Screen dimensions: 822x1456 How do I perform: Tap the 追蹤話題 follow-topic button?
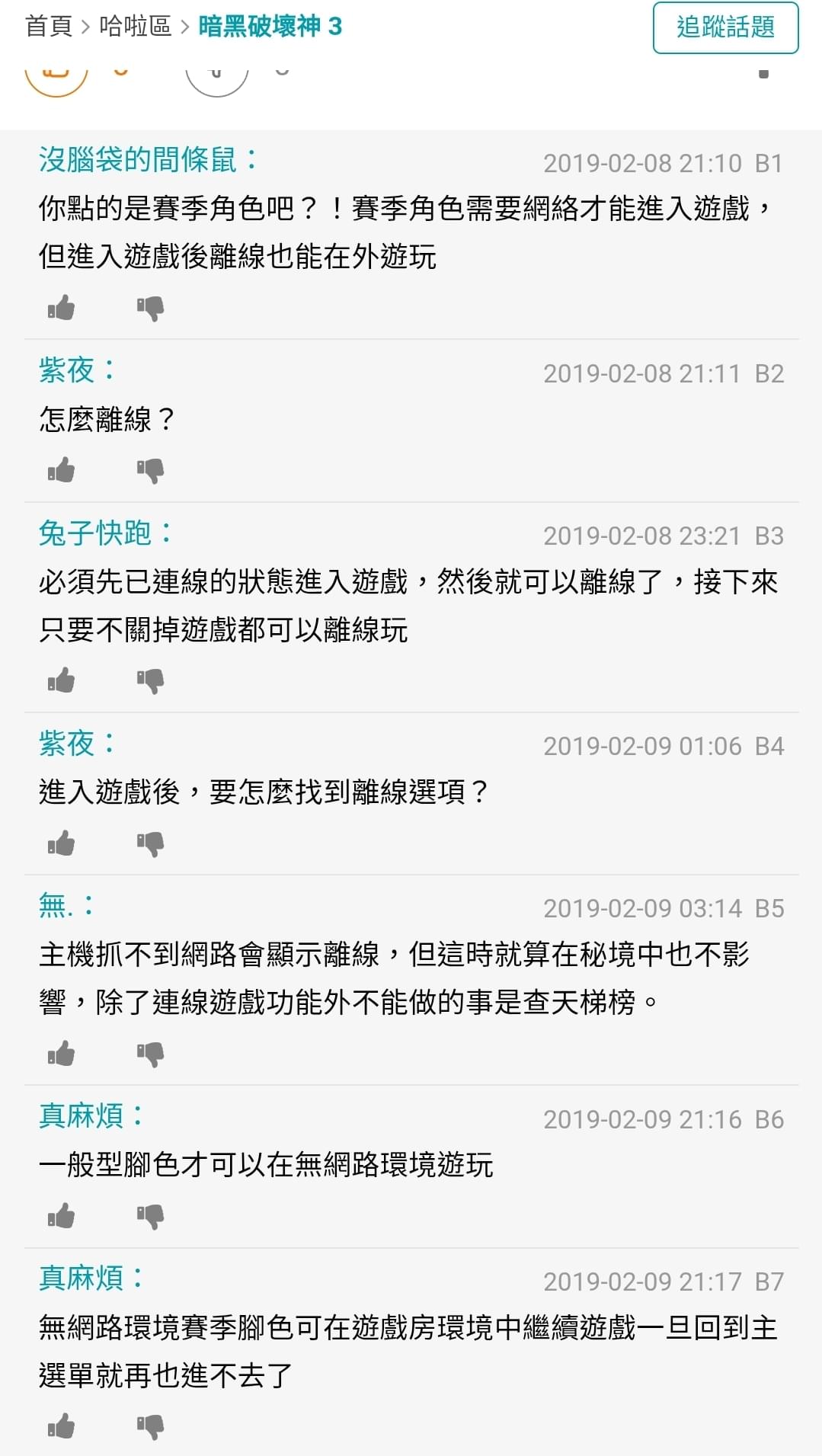point(725,27)
